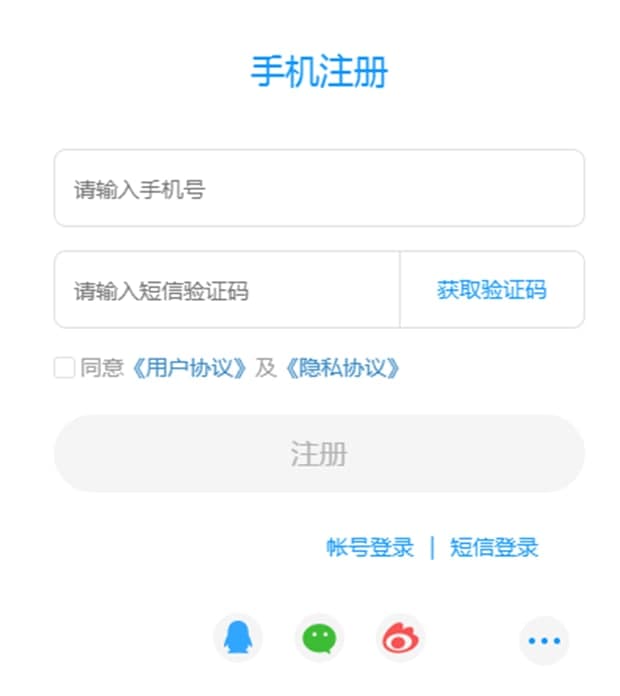
Task: Sign in with the WeChat icon
Action: [319, 639]
